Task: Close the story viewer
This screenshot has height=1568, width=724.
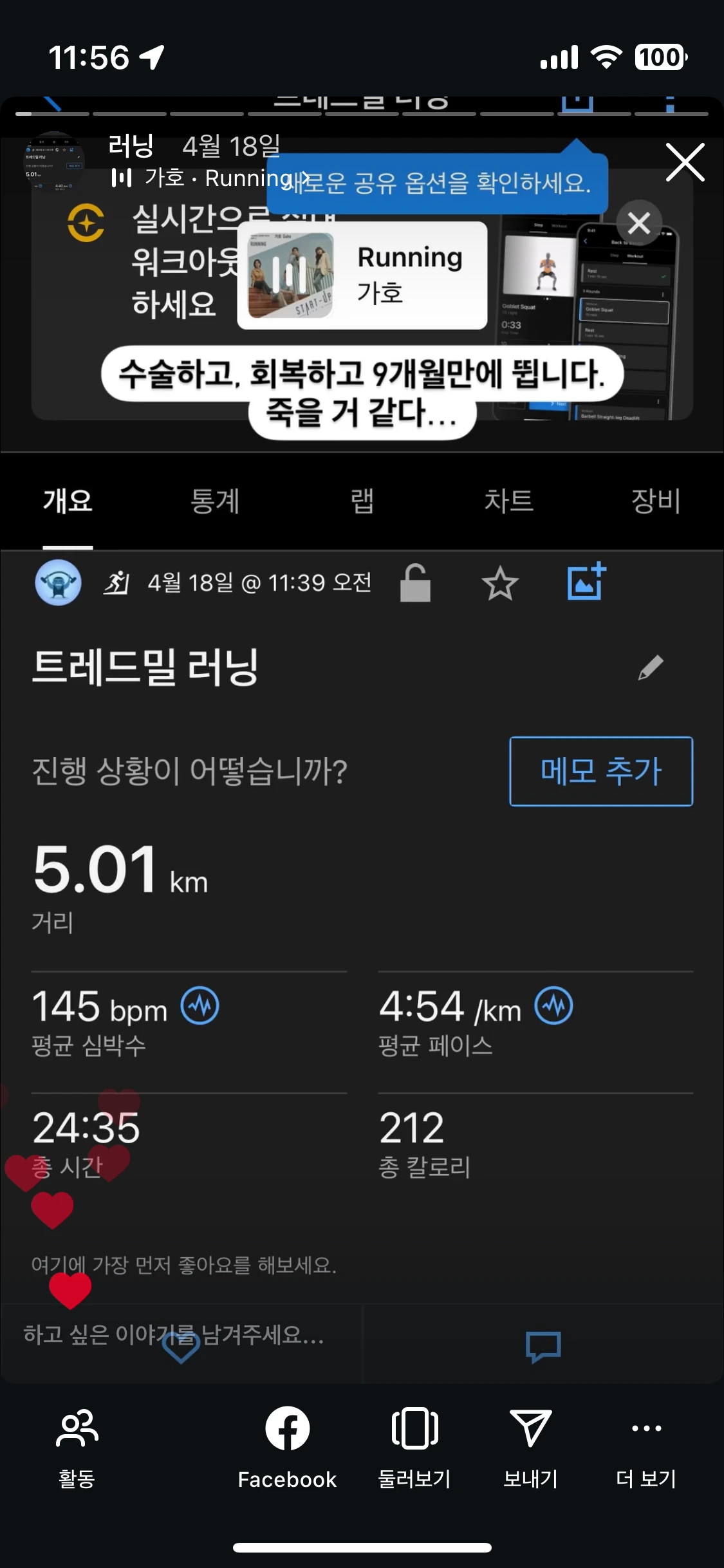Action: pos(685,162)
